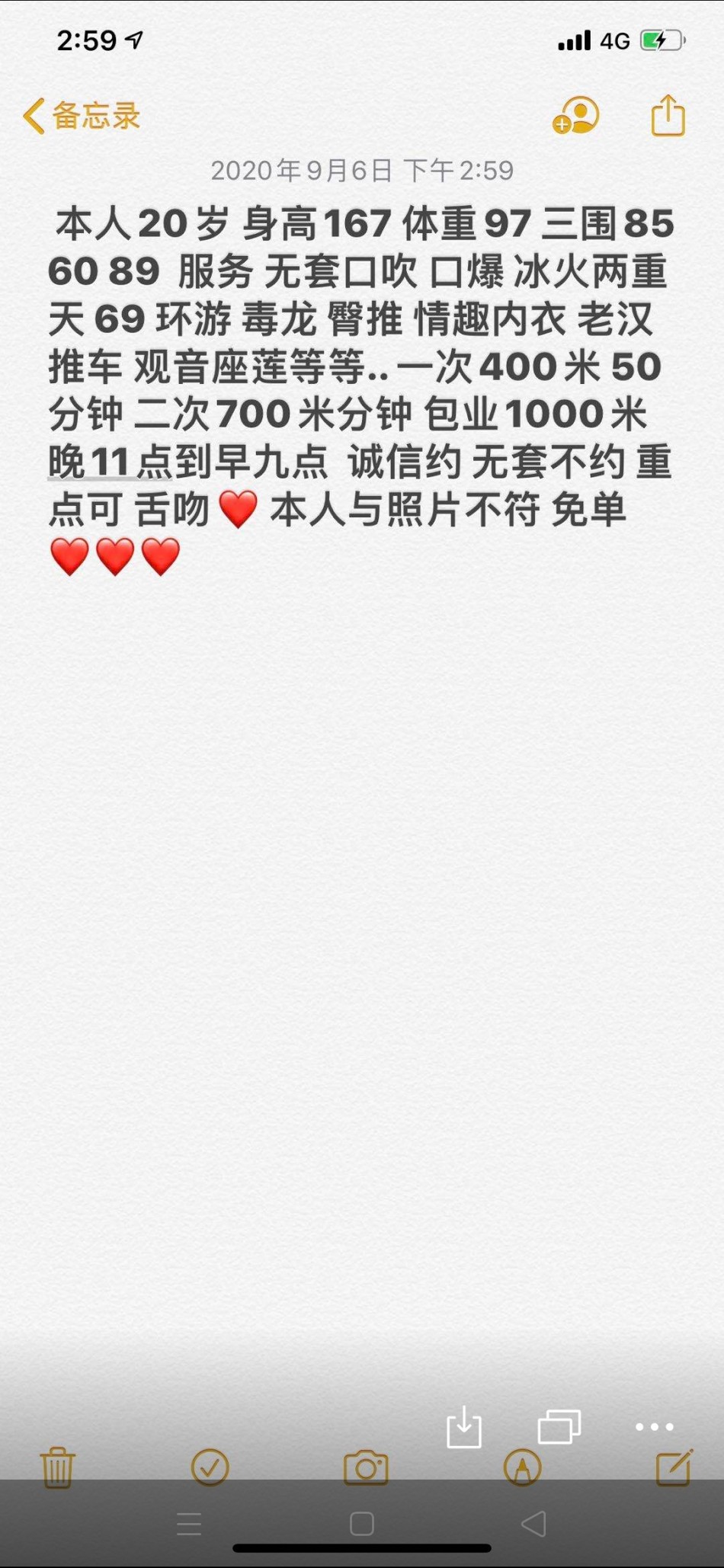
Task: Delete the note with the trash icon
Action: 57,1467
